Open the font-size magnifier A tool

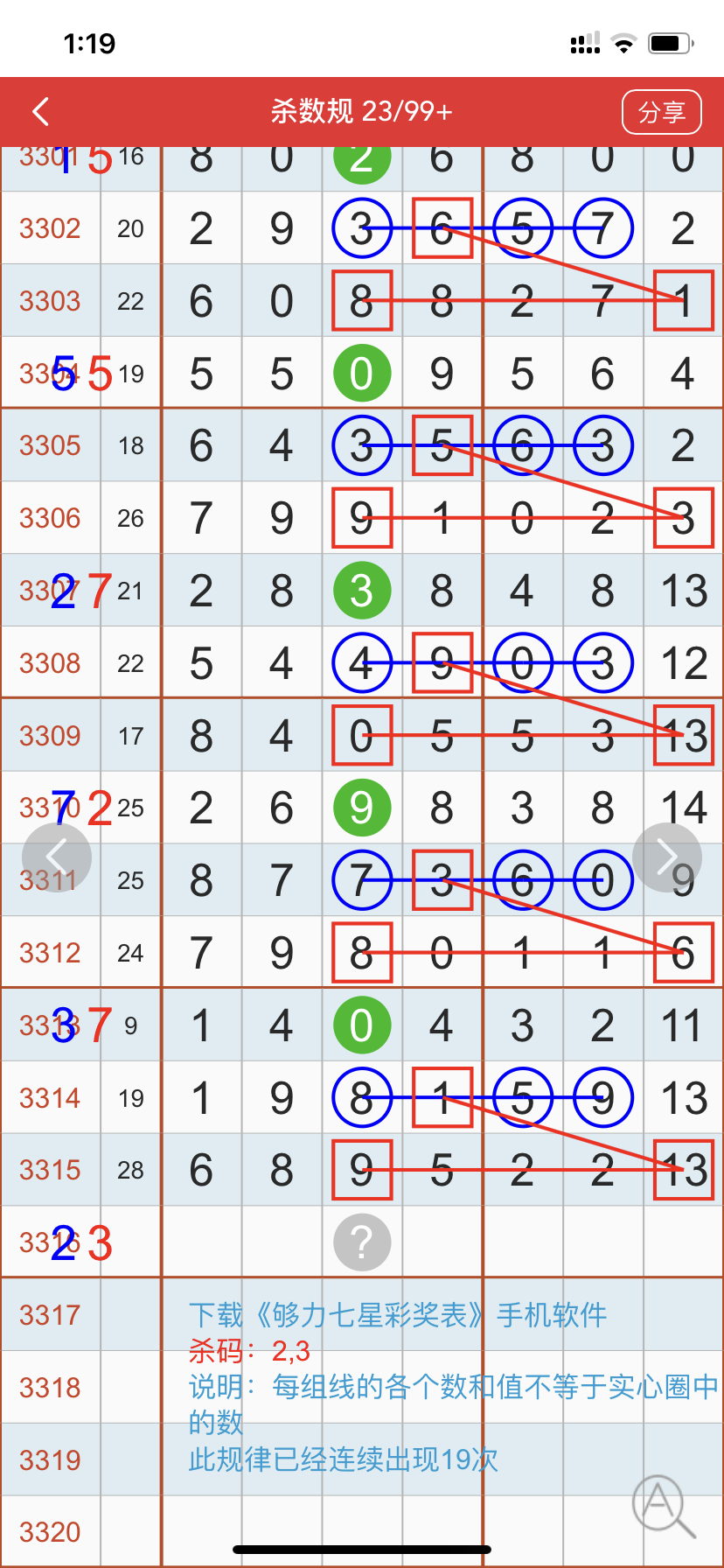coord(660,1504)
